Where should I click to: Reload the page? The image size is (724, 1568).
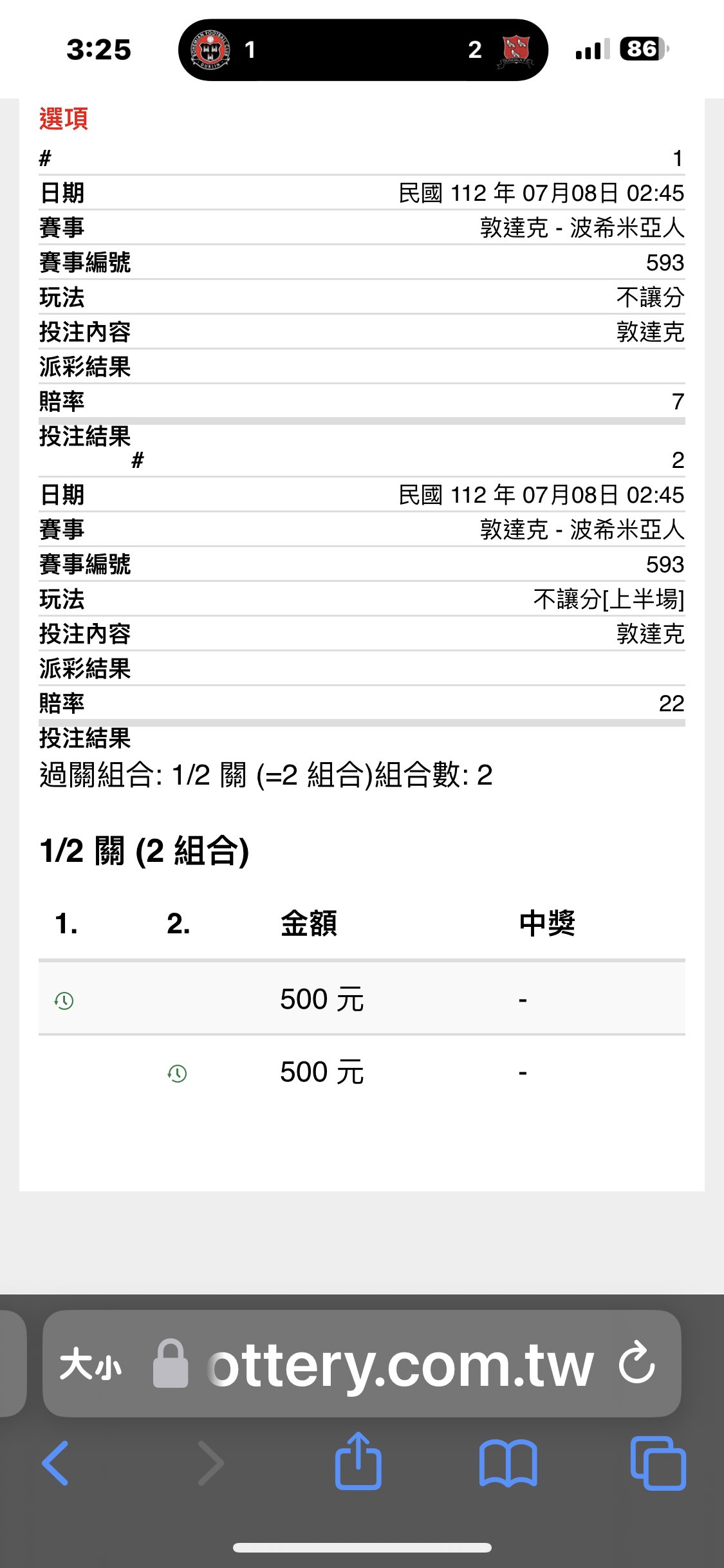point(636,1363)
